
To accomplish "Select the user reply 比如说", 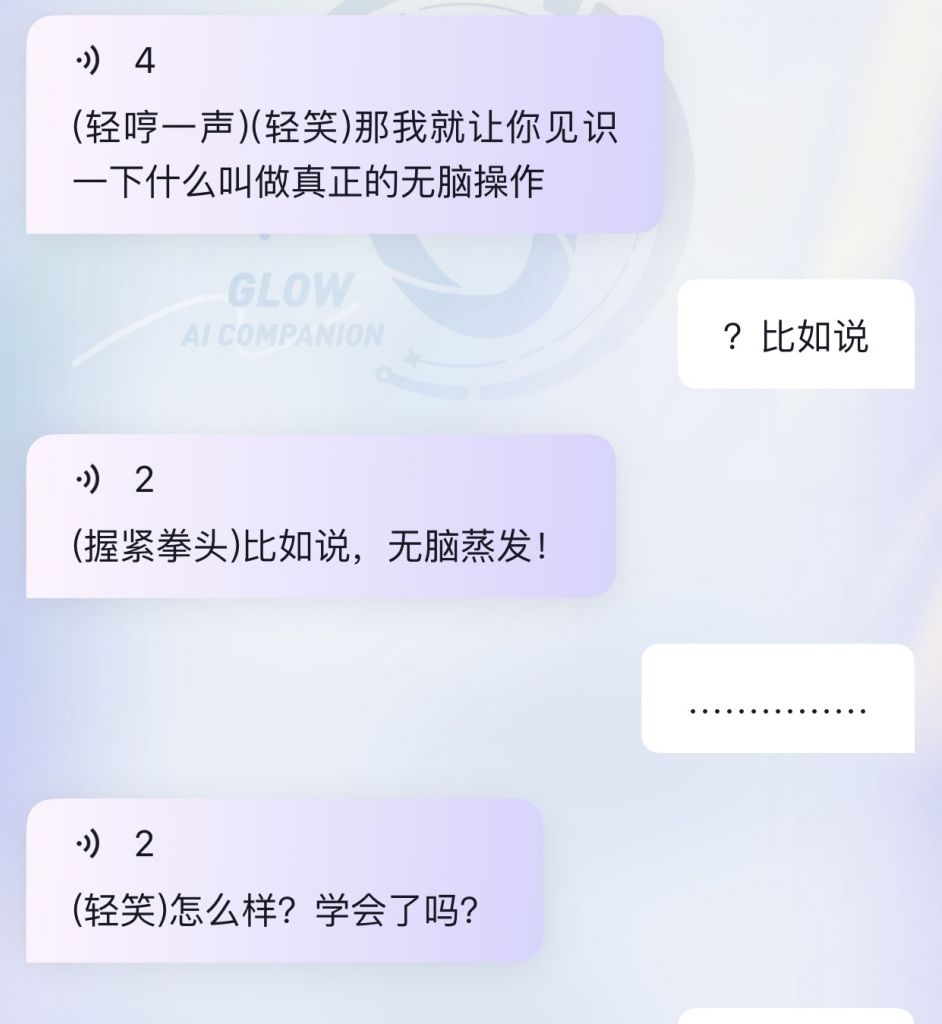I will [795, 335].
